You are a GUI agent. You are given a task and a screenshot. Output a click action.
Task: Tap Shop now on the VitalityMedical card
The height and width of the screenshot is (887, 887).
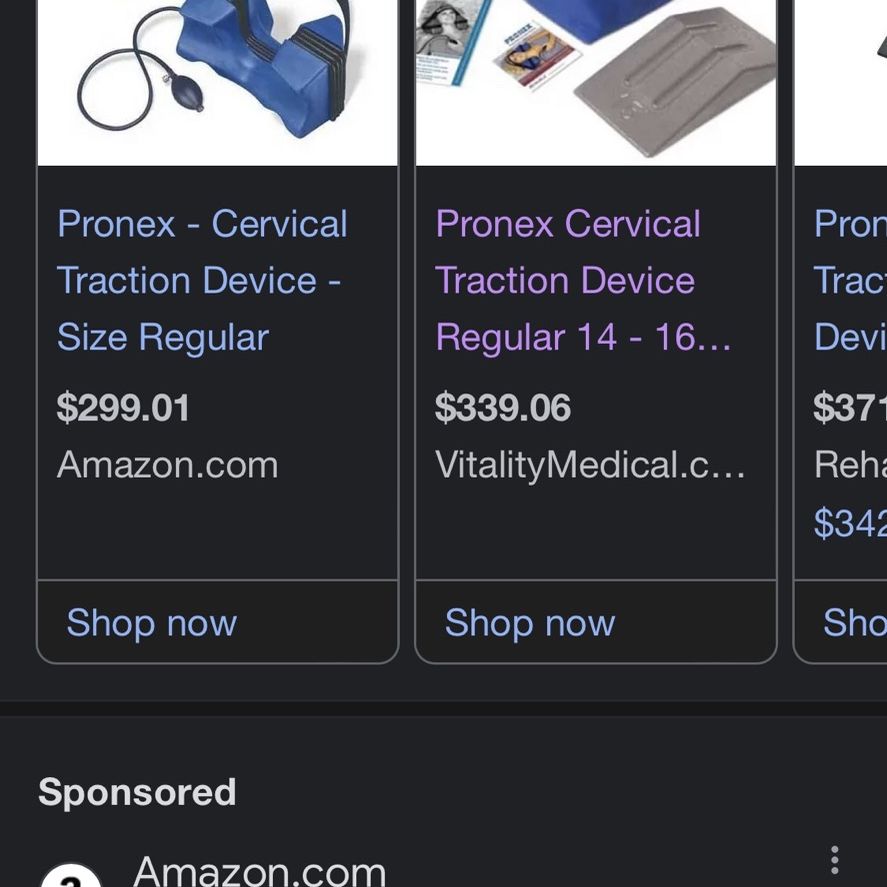[x=529, y=623]
